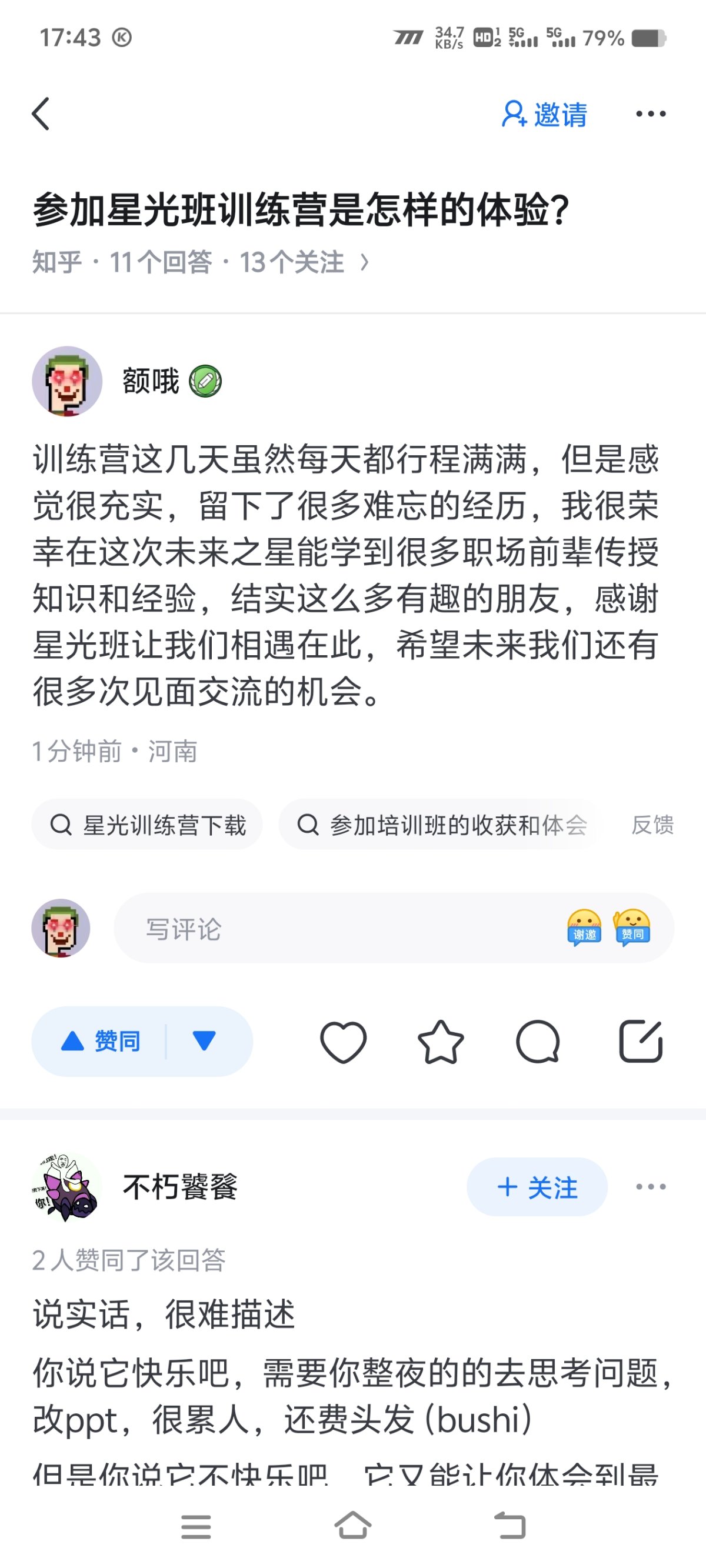The height and width of the screenshot is (1568, 706).
Task: Upvote 额哦's answer with 赞同
Action: pos(102,1041)
